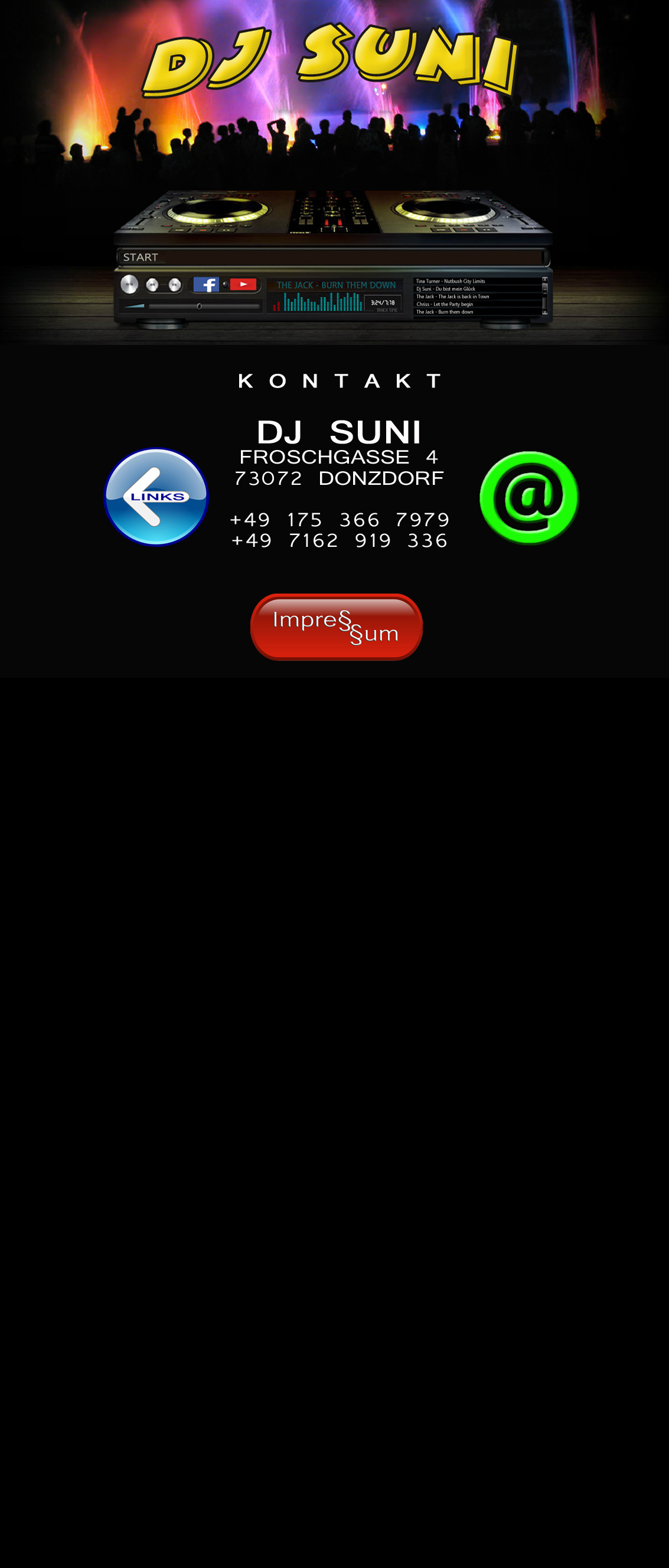The height and width of the screenshot is (1568, 669).
Task: Open the red Impressum button
Action: [336, 627]
